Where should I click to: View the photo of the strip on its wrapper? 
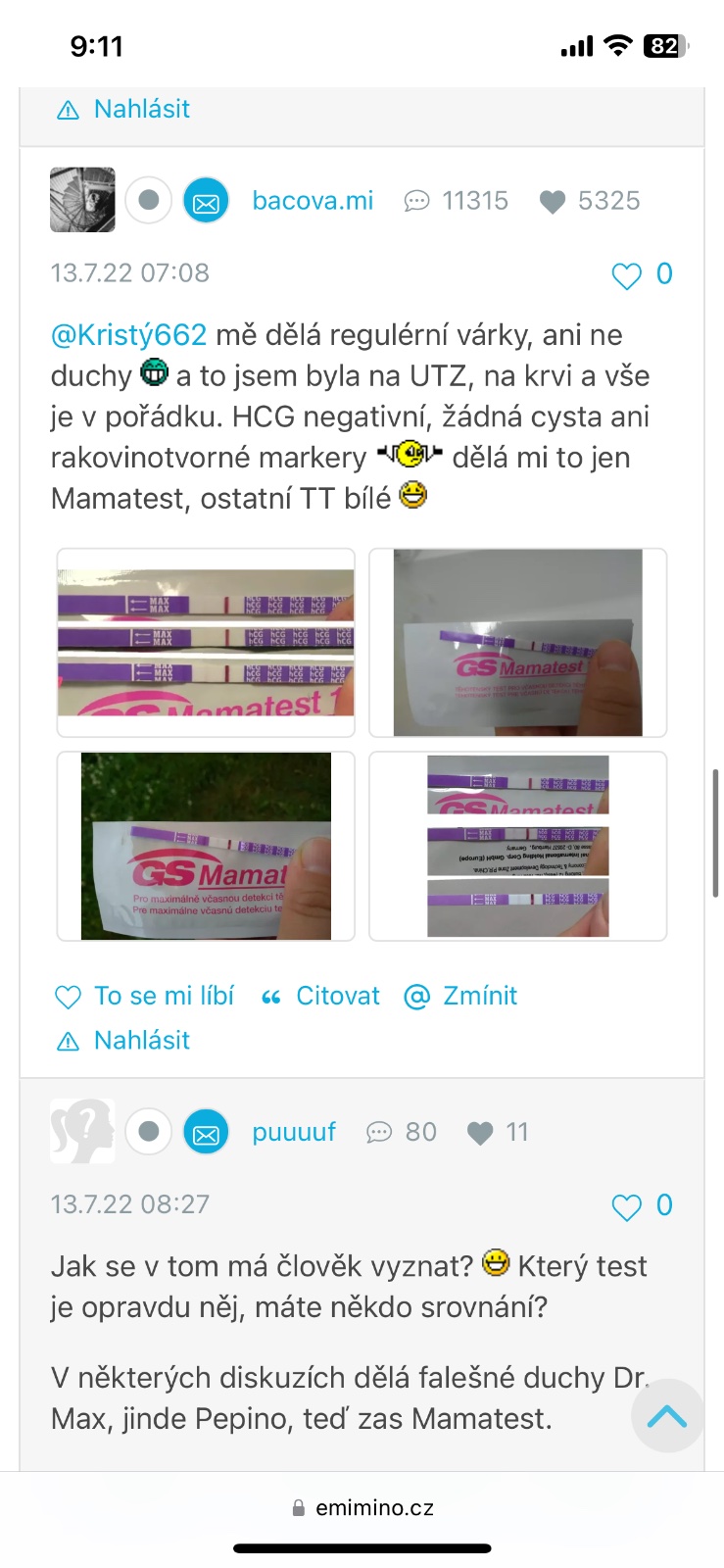pyautogui.click(x=517, y=643)
